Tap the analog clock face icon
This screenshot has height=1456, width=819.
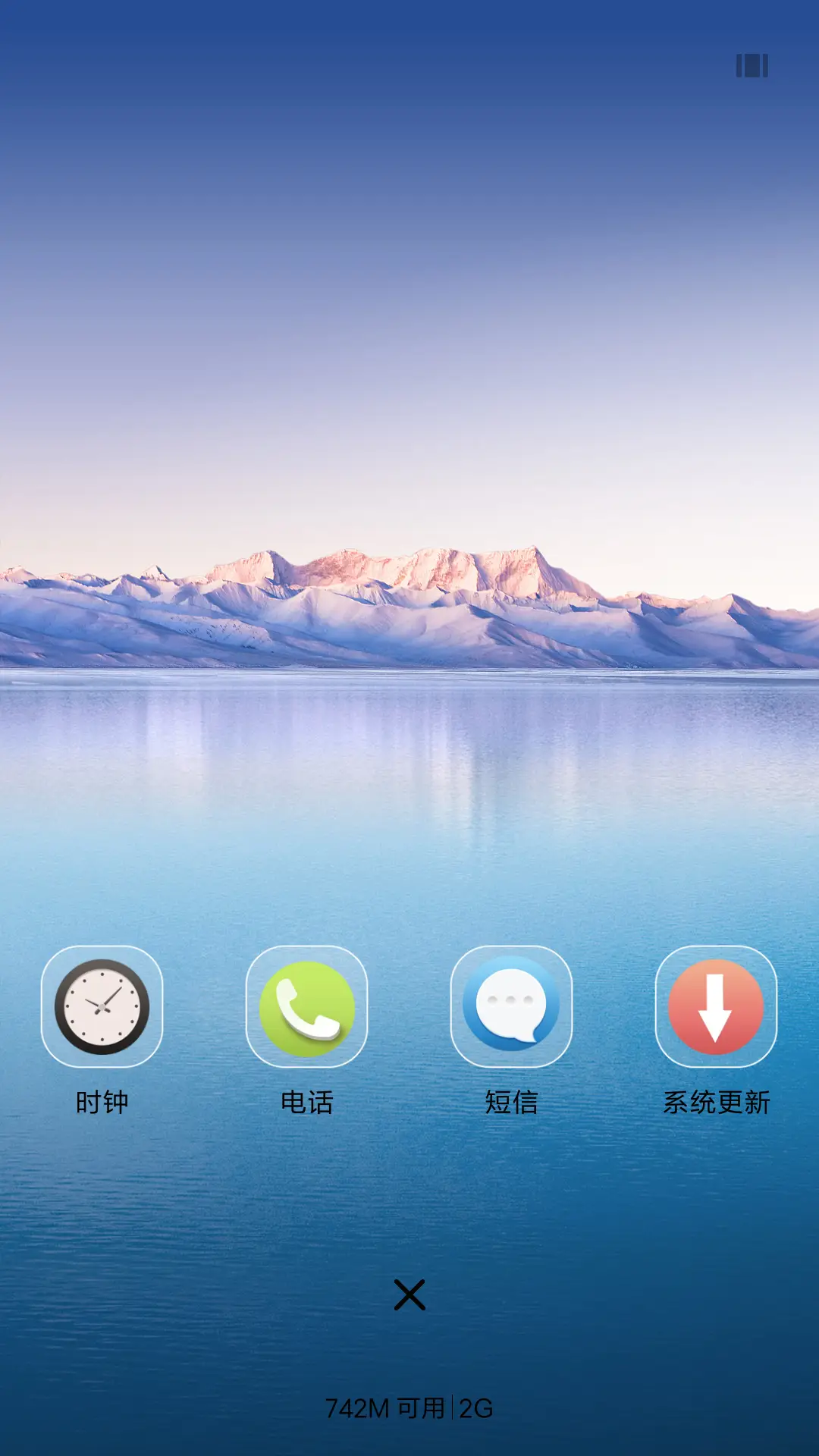pyautogui.click(x=101, y=1006)
